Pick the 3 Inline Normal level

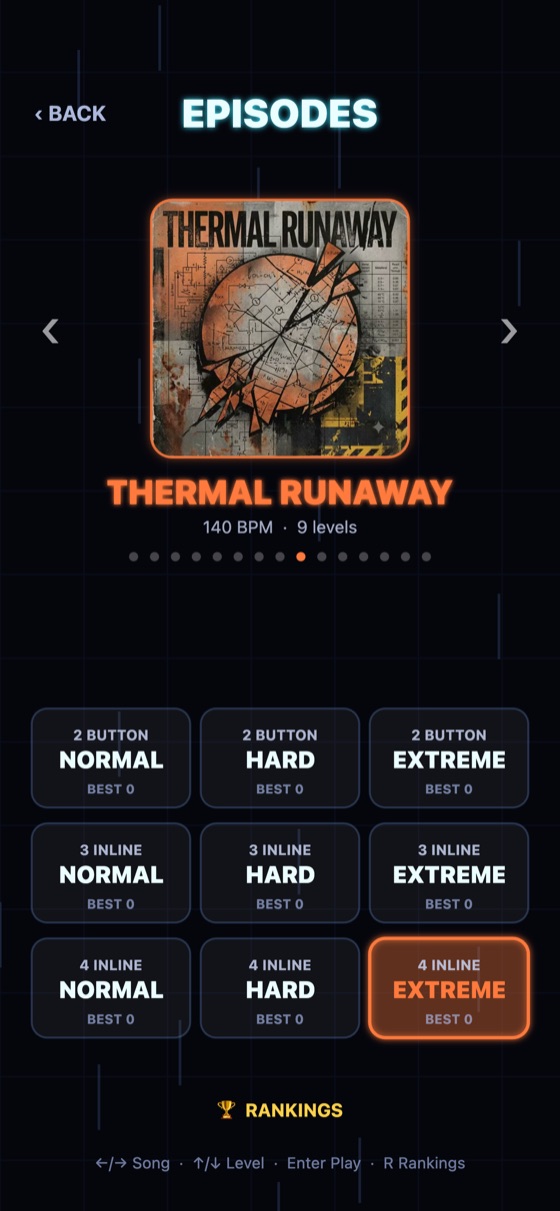111,873
